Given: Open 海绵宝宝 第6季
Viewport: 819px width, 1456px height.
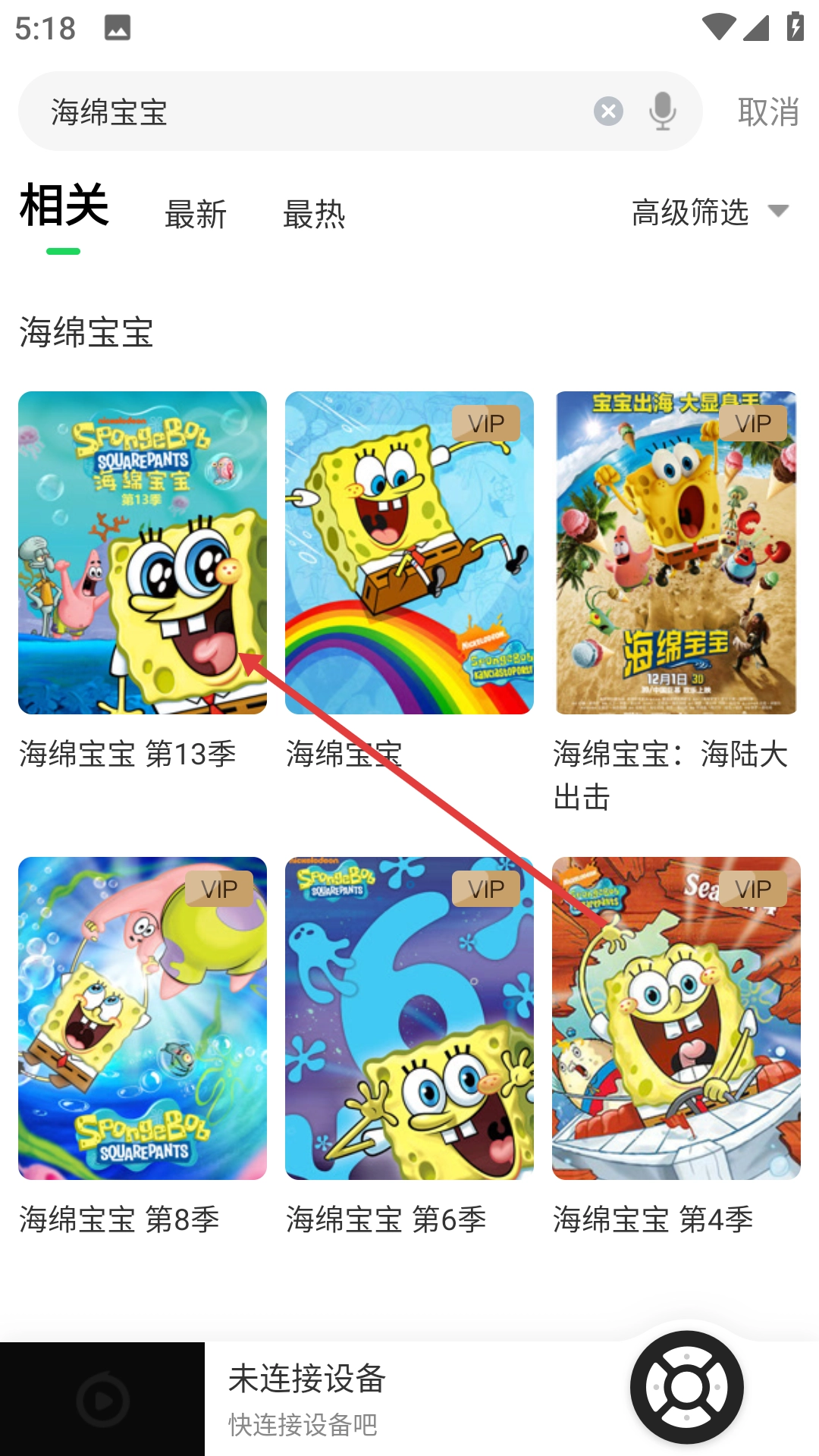Looking at the screenshot, I should (x=409, y=1018).
